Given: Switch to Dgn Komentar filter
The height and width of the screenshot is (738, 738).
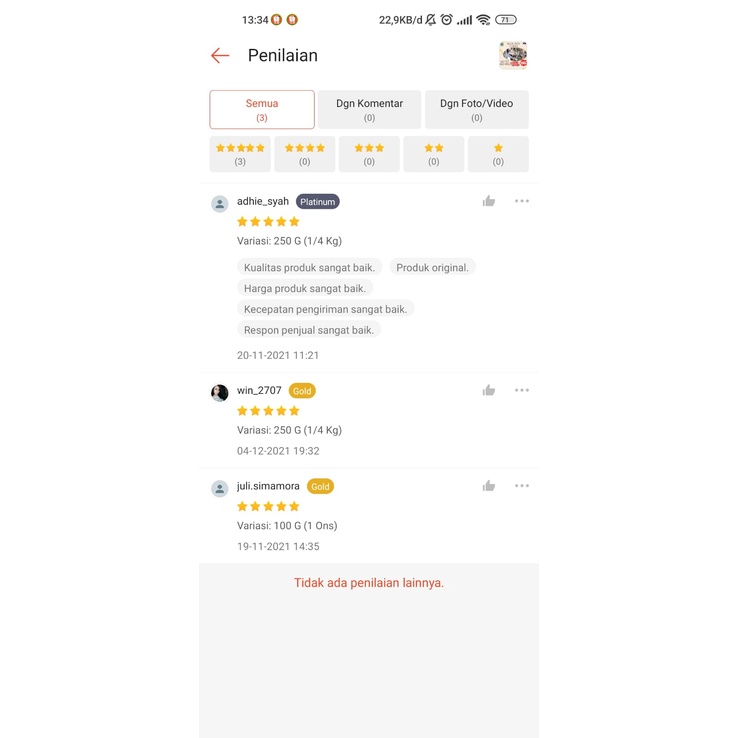Looking at the screenshot, I should coord(369,109).
